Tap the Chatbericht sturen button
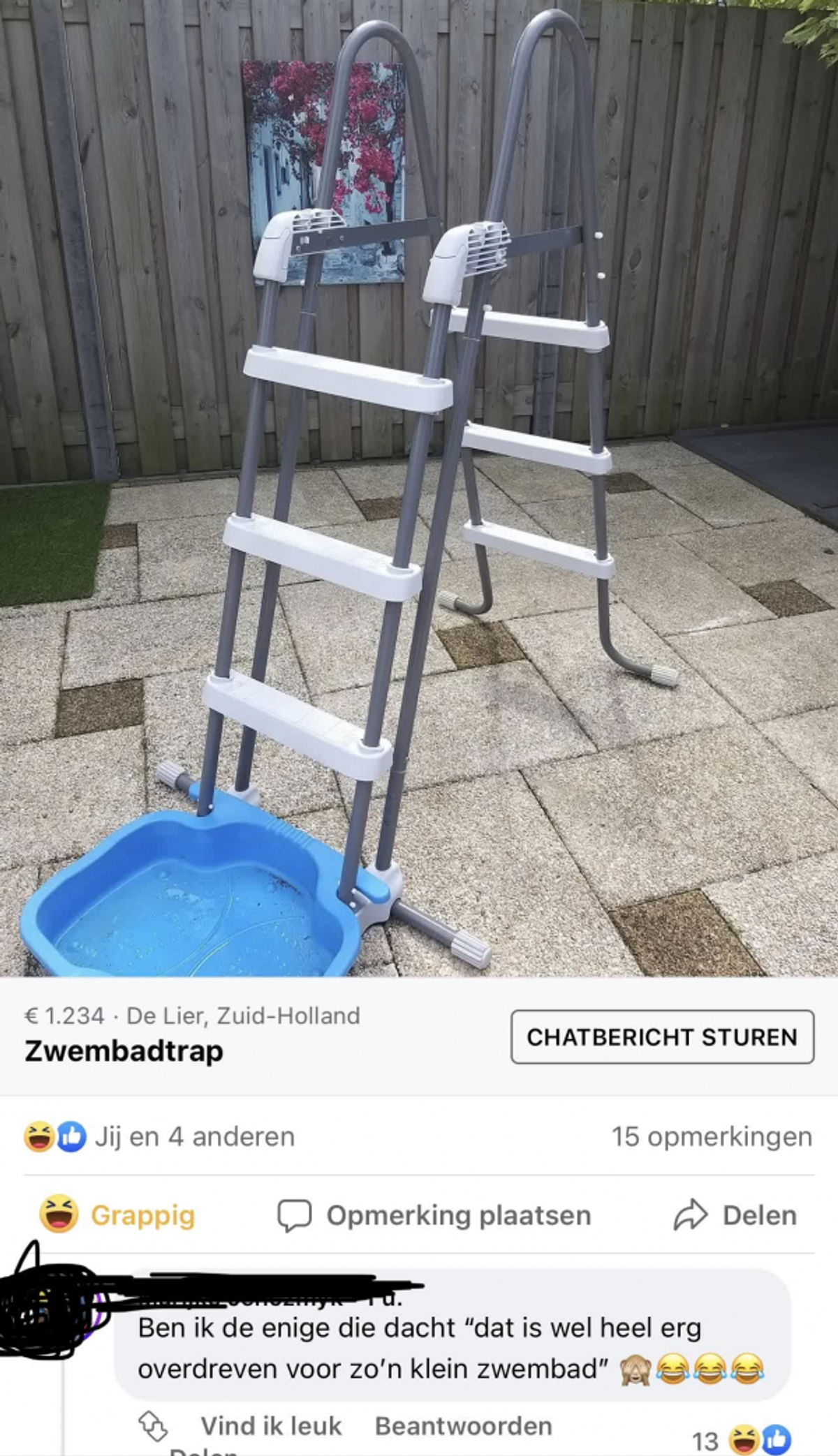838x1456 pixels. coord(662,1037)
